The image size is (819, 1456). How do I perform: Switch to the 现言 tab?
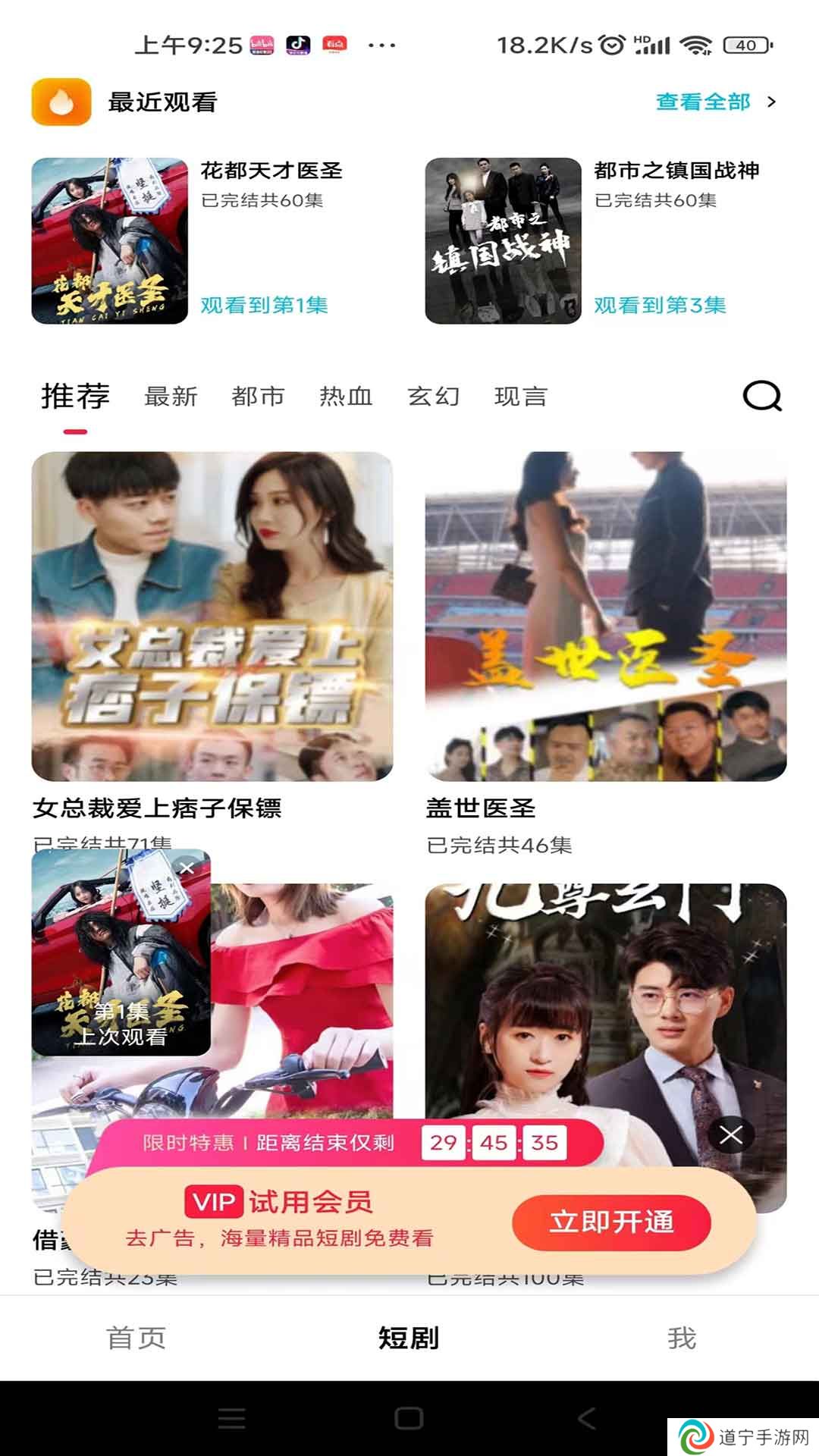[x=521, y=397]
